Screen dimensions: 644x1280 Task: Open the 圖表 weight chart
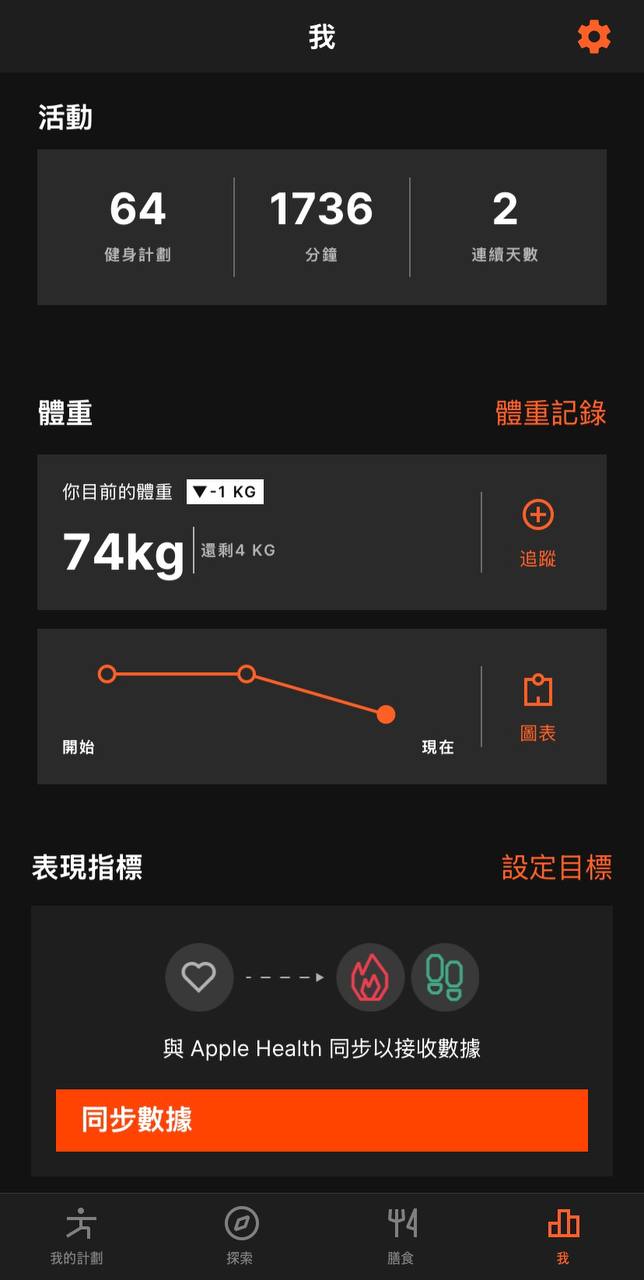538,706
